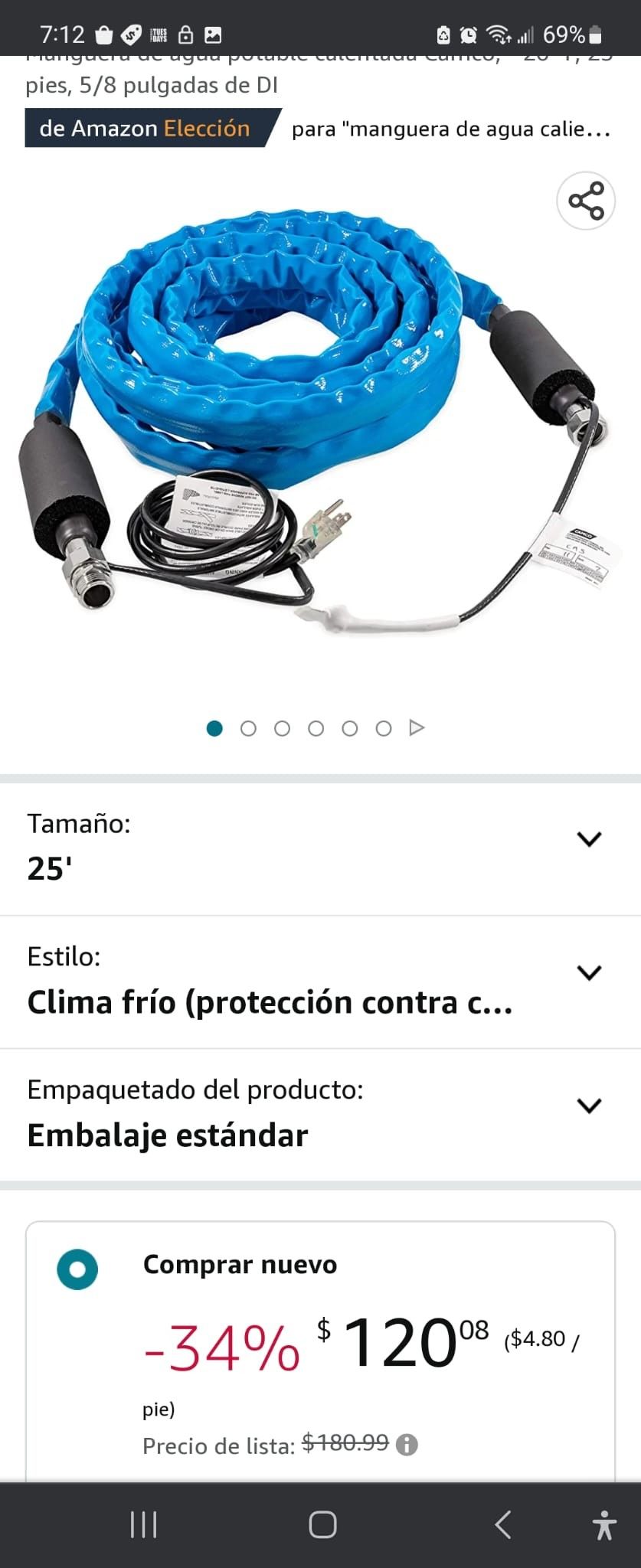Screen dimensions: 641x1568
Task: Open the Amazon Elección badge
Action: tap(146, 128)
